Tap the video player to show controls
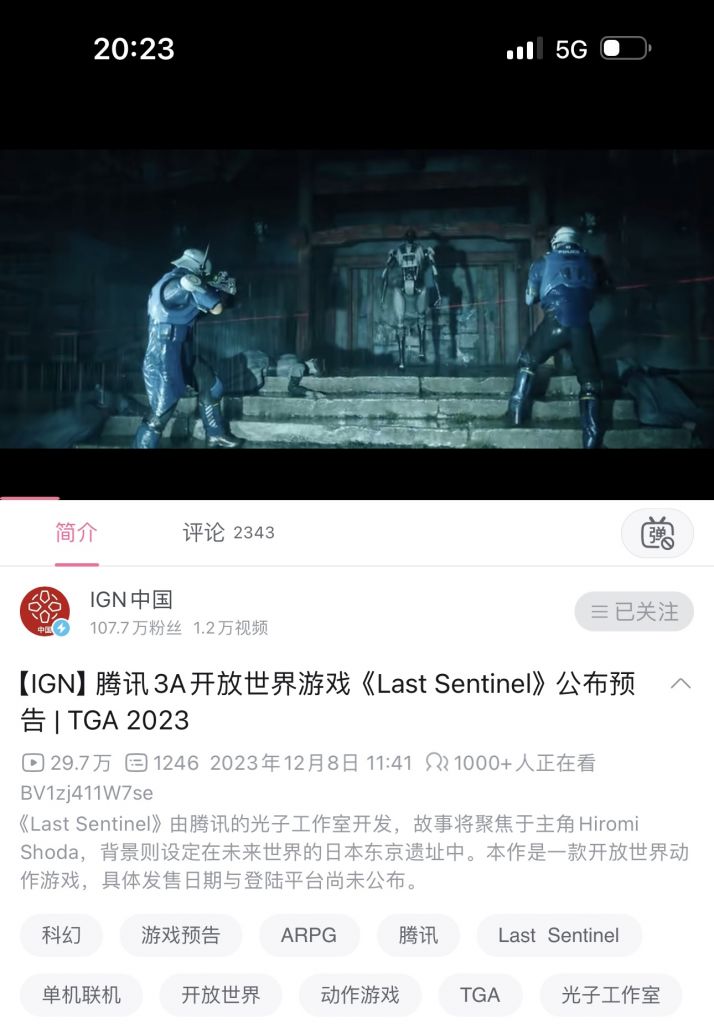Viewport: 714px width, 1024px height. click(x=357, y=300)
